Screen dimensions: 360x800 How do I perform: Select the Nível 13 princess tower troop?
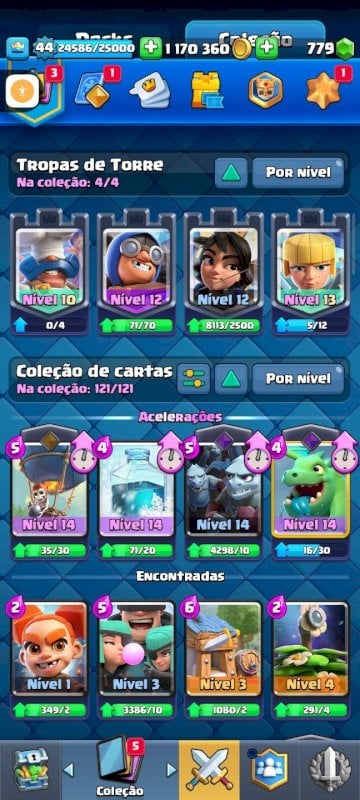click(x=310, y=271)
